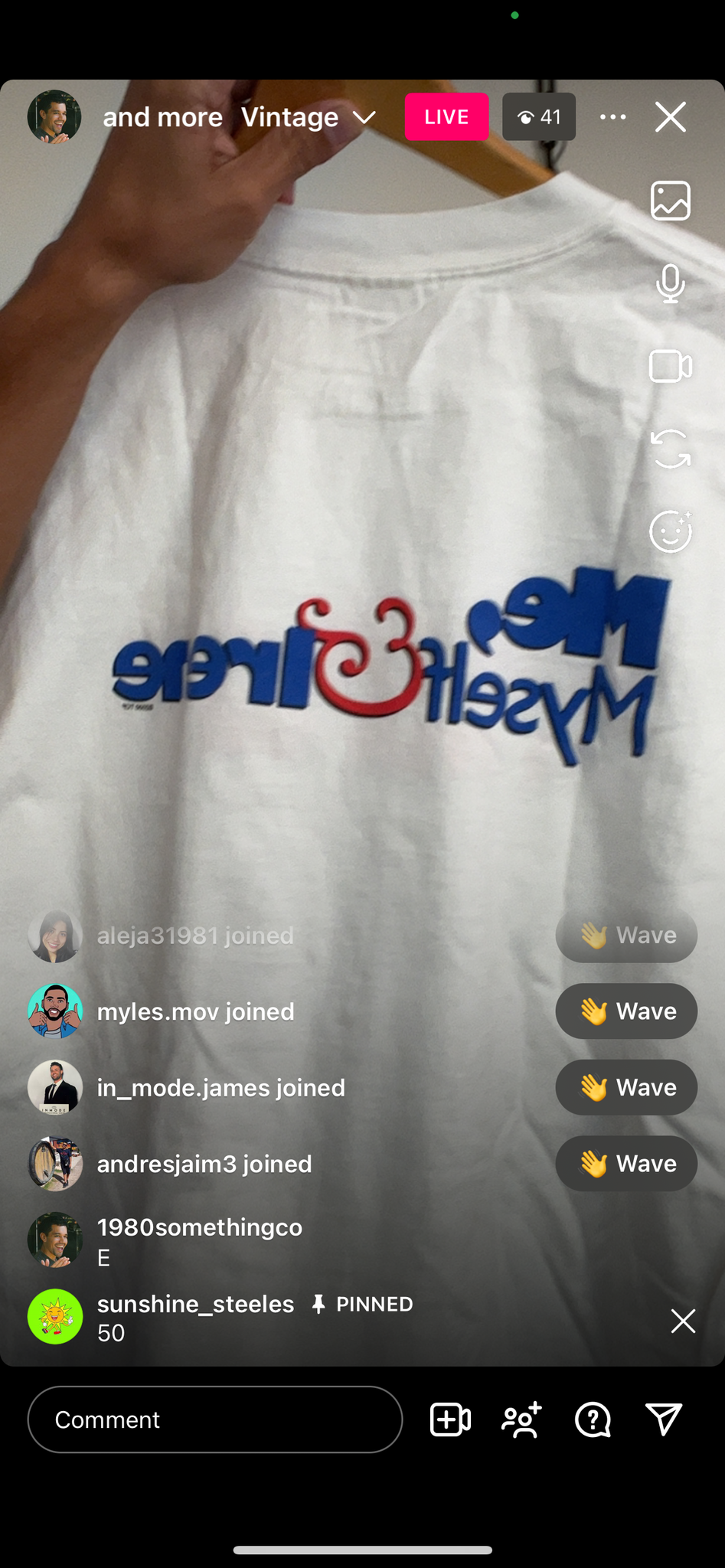Open the questions icon
The height and width of the screenshot is (1568, 725).
click(593, 1419)
